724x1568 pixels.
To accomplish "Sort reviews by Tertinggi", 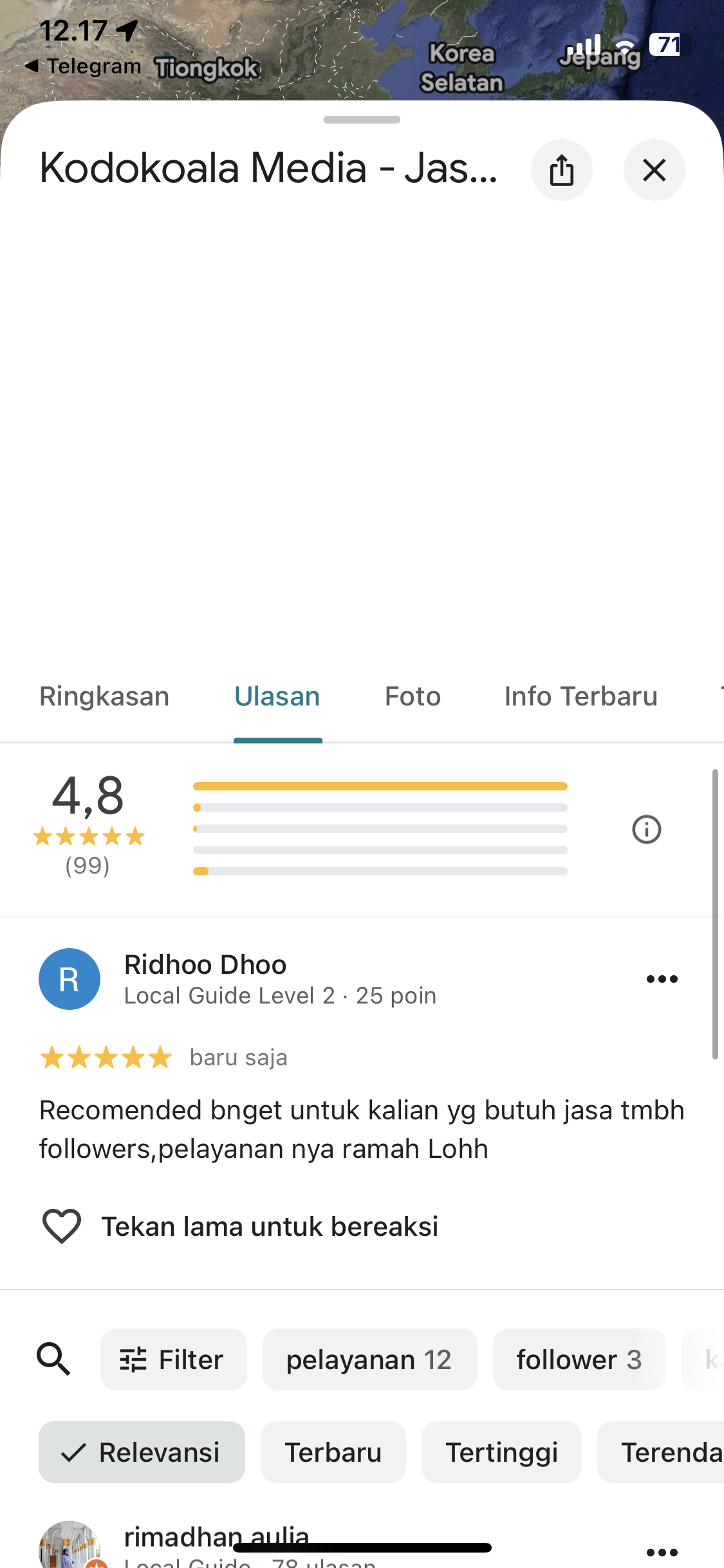I will pos(501,1452).
